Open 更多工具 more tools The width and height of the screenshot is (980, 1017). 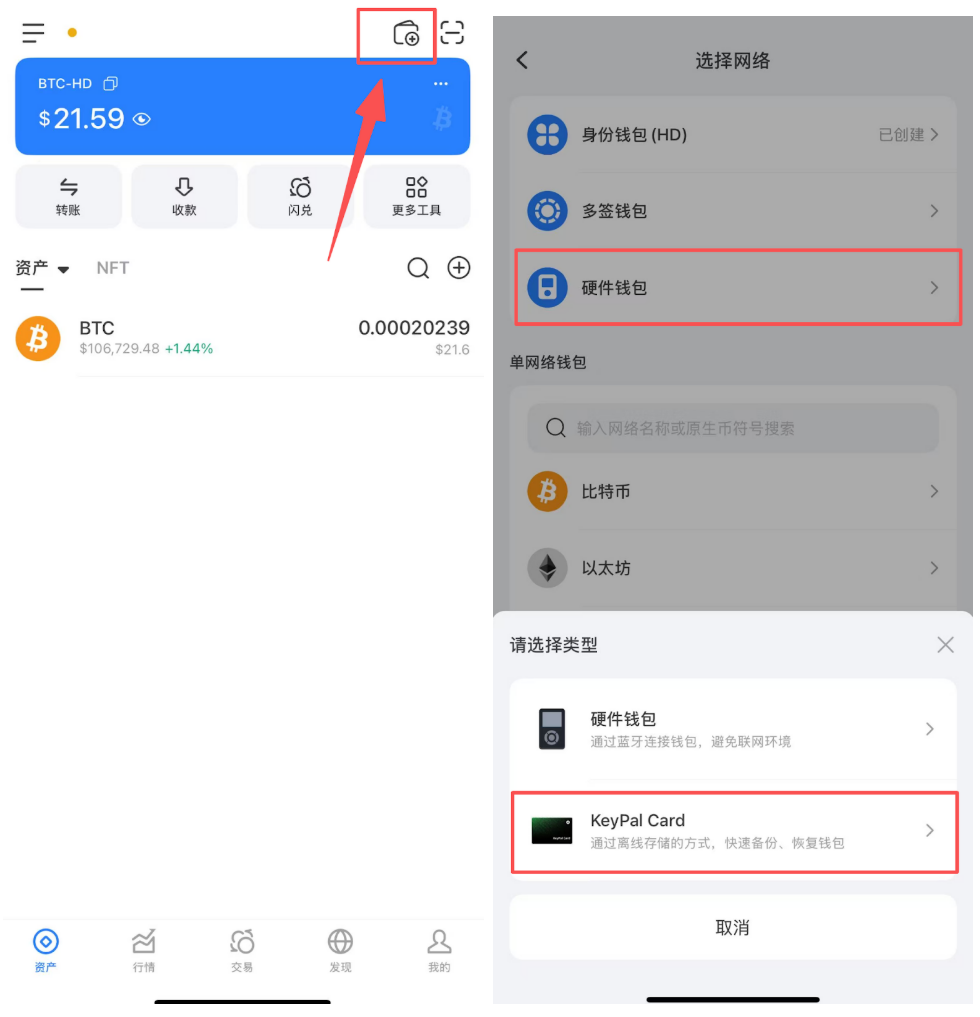click(x=416, y=197)
